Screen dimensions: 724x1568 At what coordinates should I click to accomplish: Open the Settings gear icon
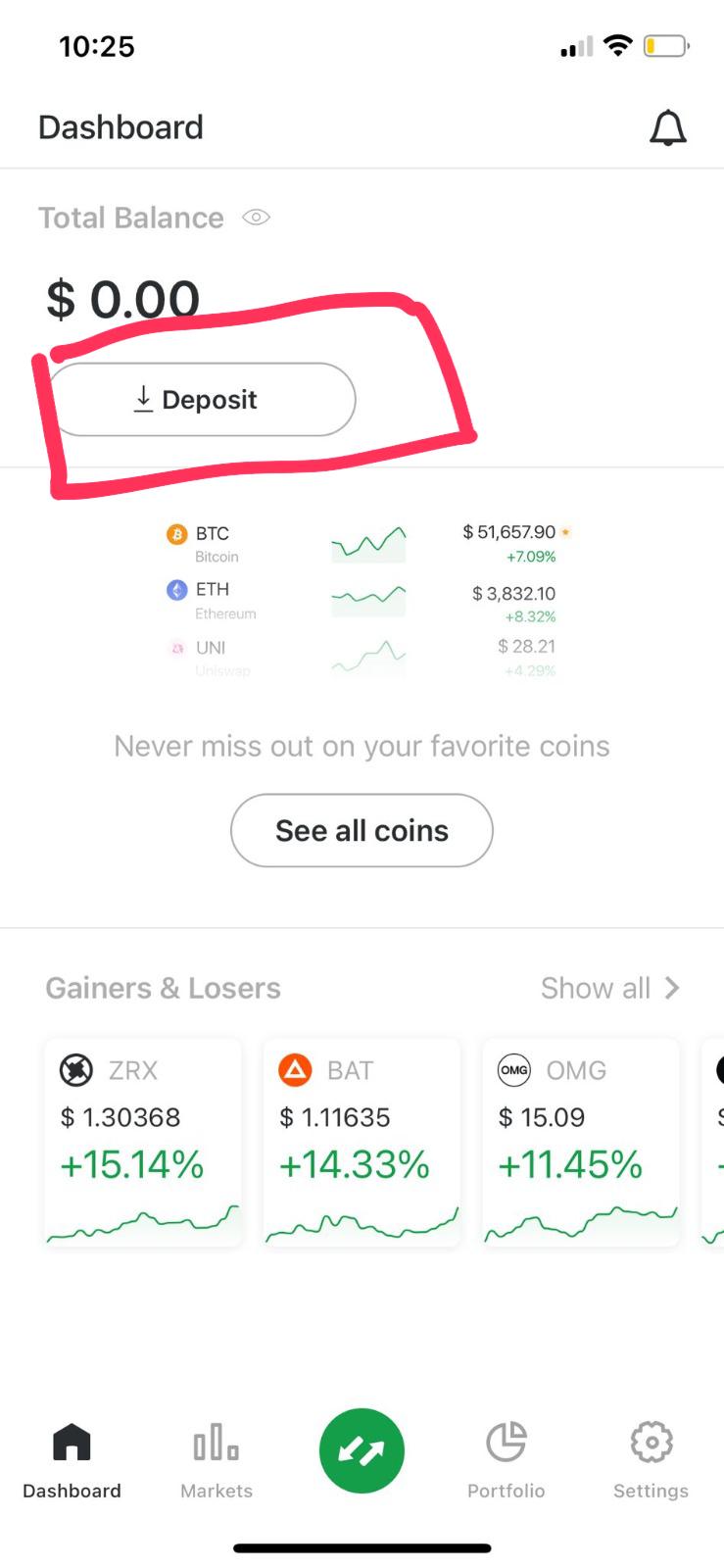pos(650,1442)
